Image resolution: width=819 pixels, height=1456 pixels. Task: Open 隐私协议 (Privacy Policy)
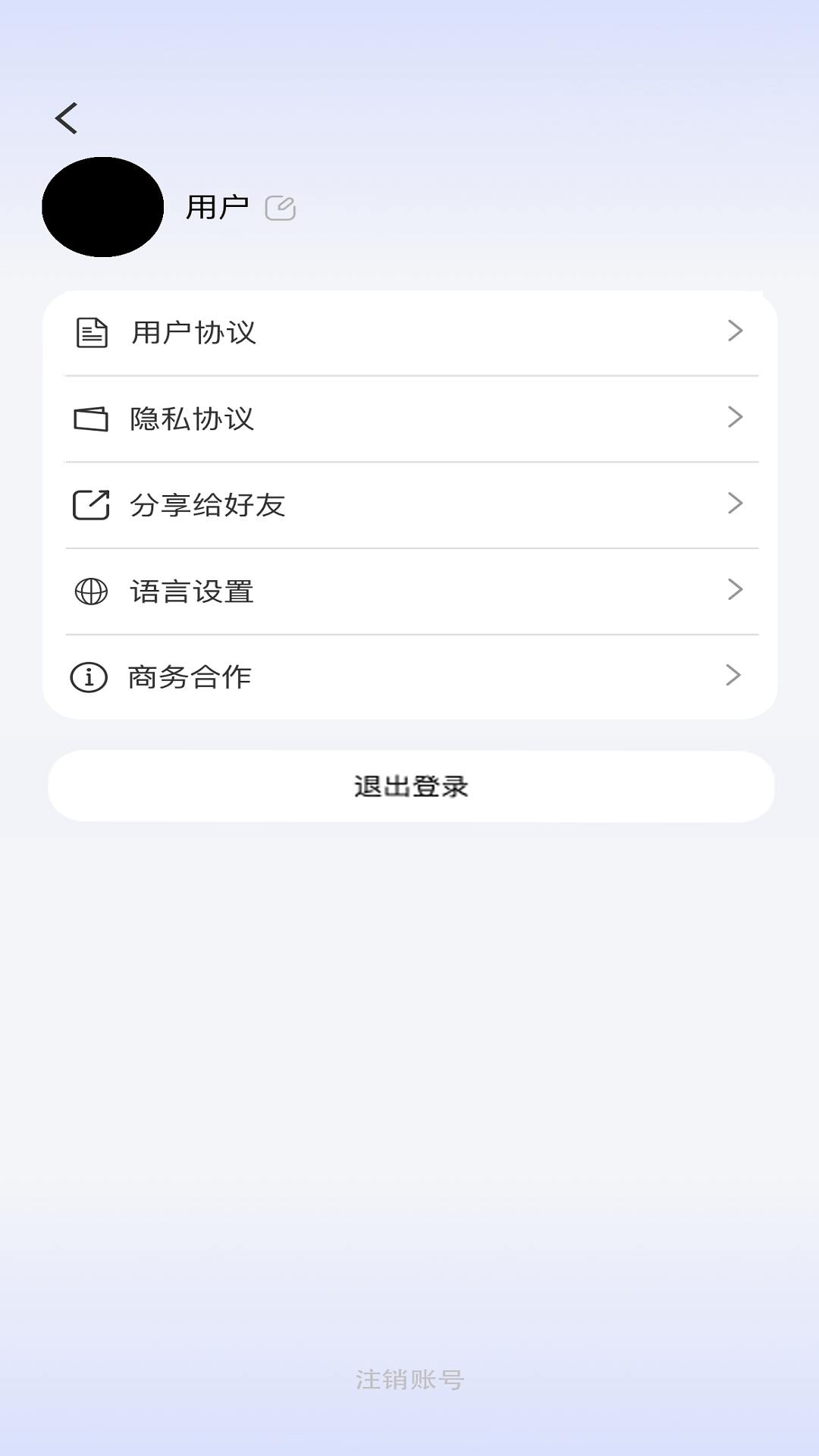coord(409,419)
